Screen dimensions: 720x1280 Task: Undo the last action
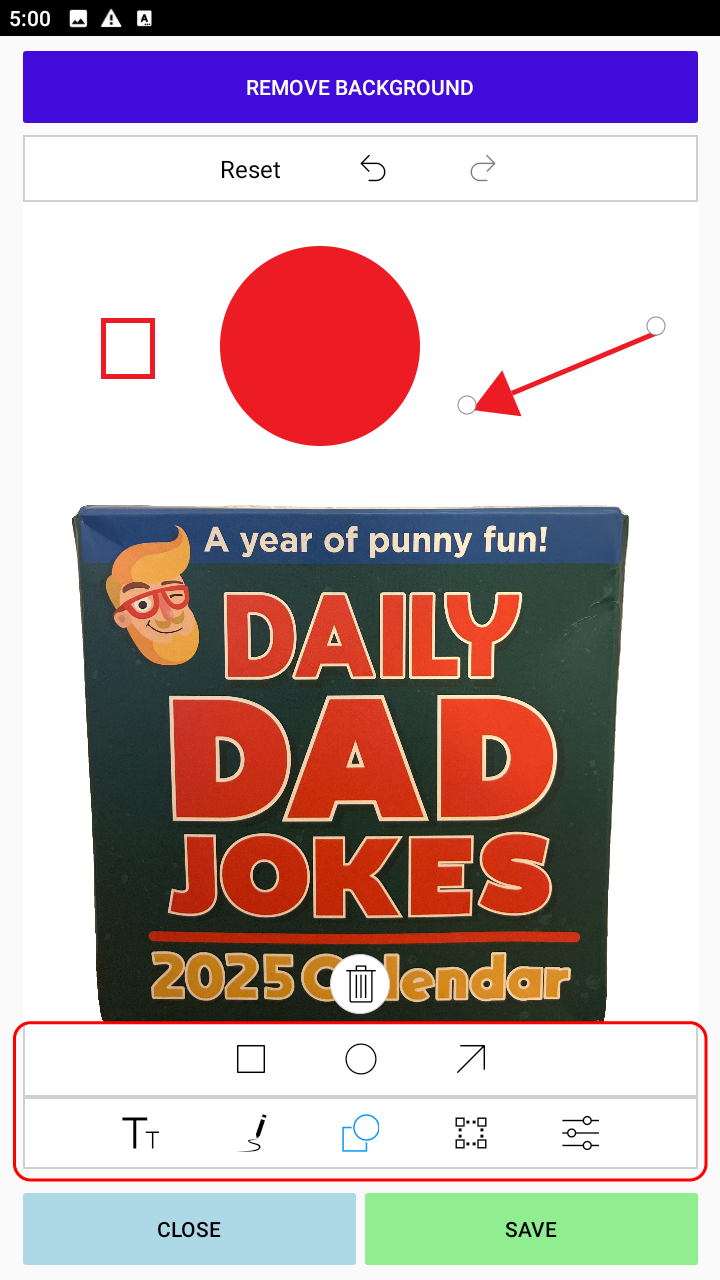pyautogui.click(x=373, y=169)
